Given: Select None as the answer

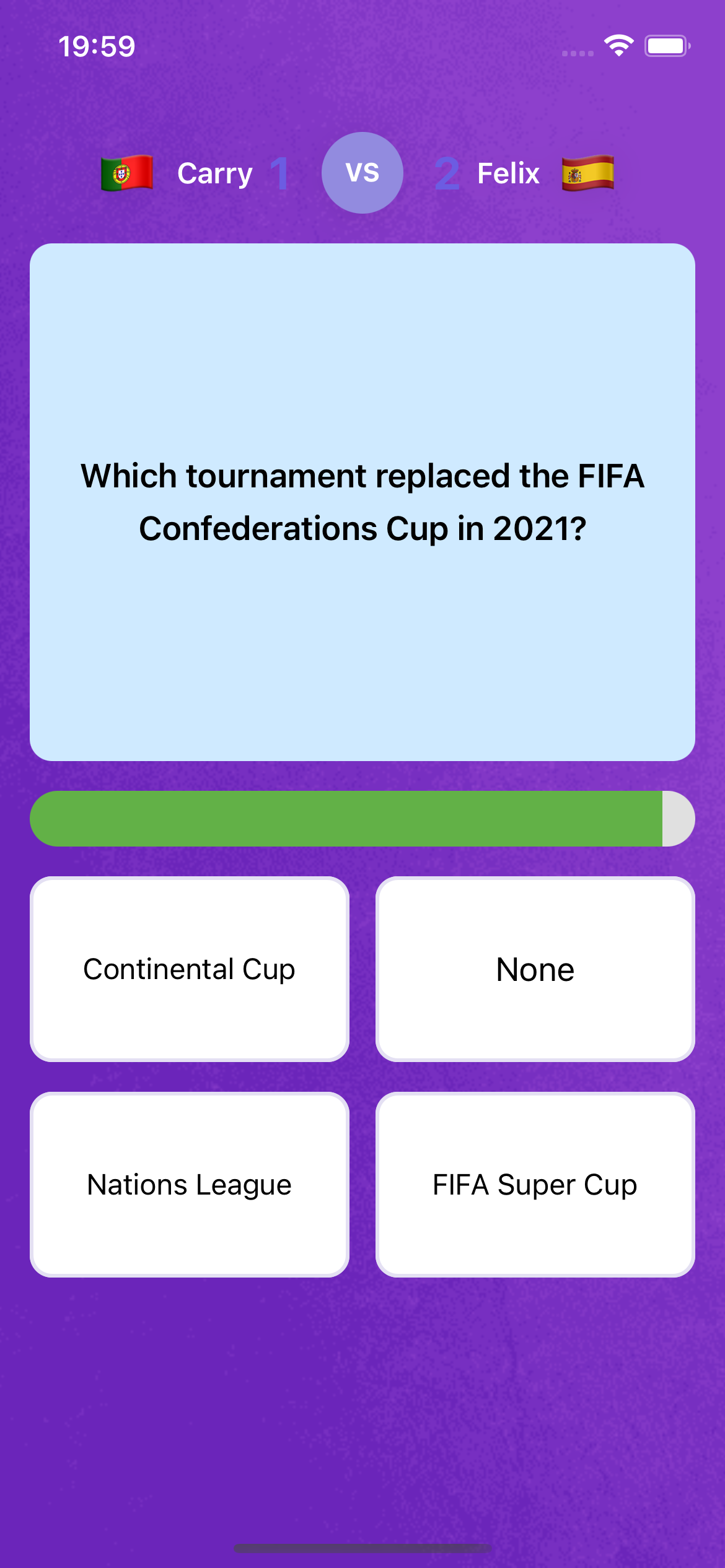Looking at the screenshot, I should click(535, 969).
